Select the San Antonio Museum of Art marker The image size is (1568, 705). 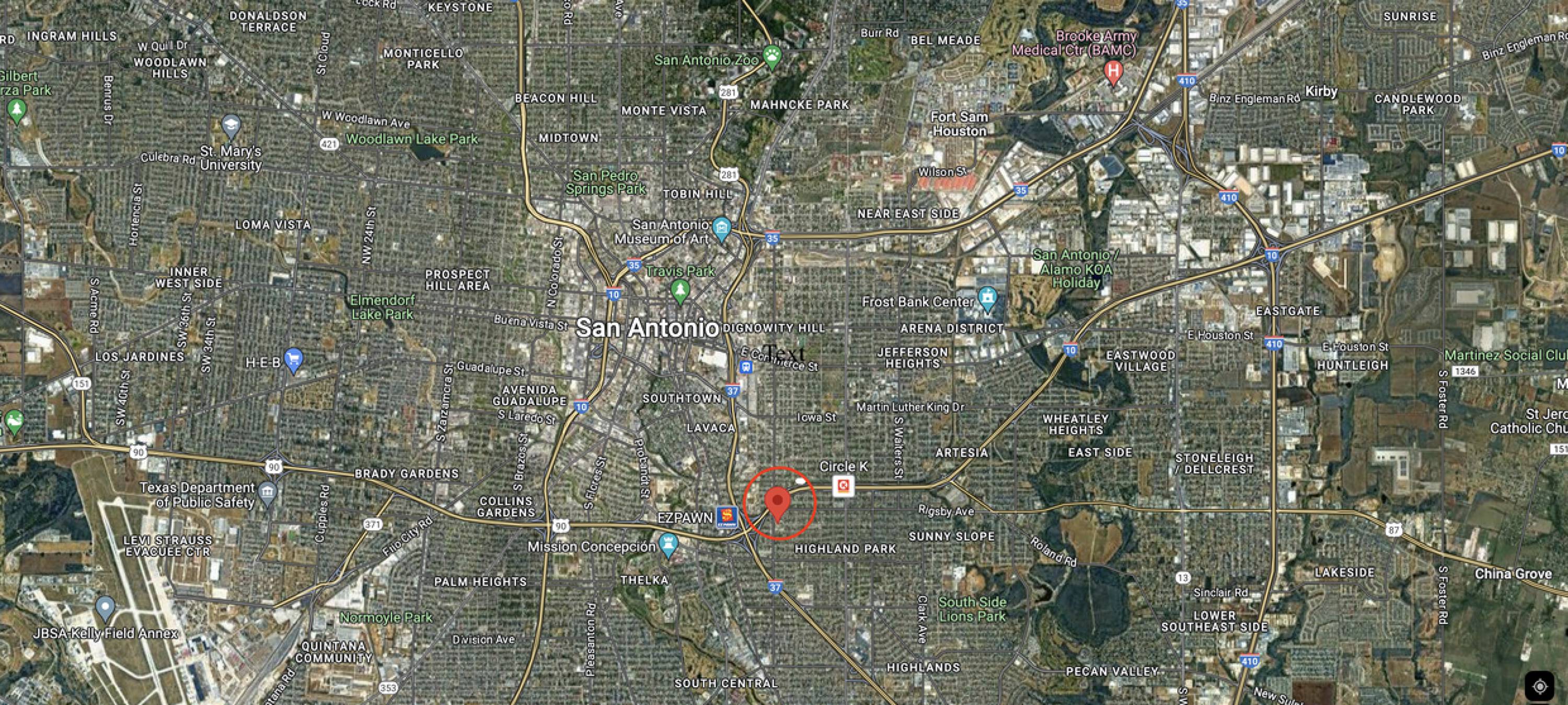pos(721,230)
